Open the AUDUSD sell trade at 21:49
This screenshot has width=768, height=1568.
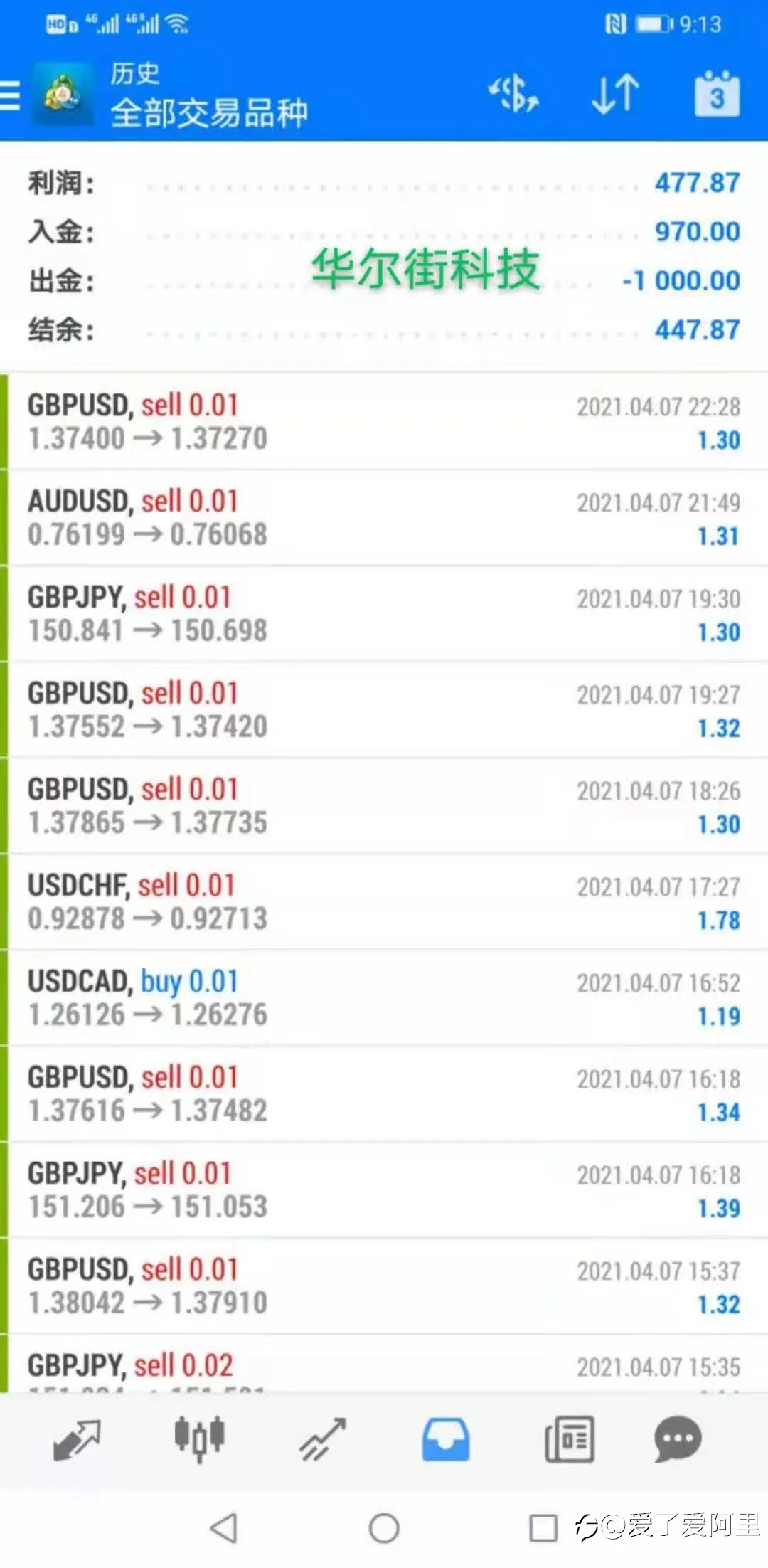click(x=384, y=517)
